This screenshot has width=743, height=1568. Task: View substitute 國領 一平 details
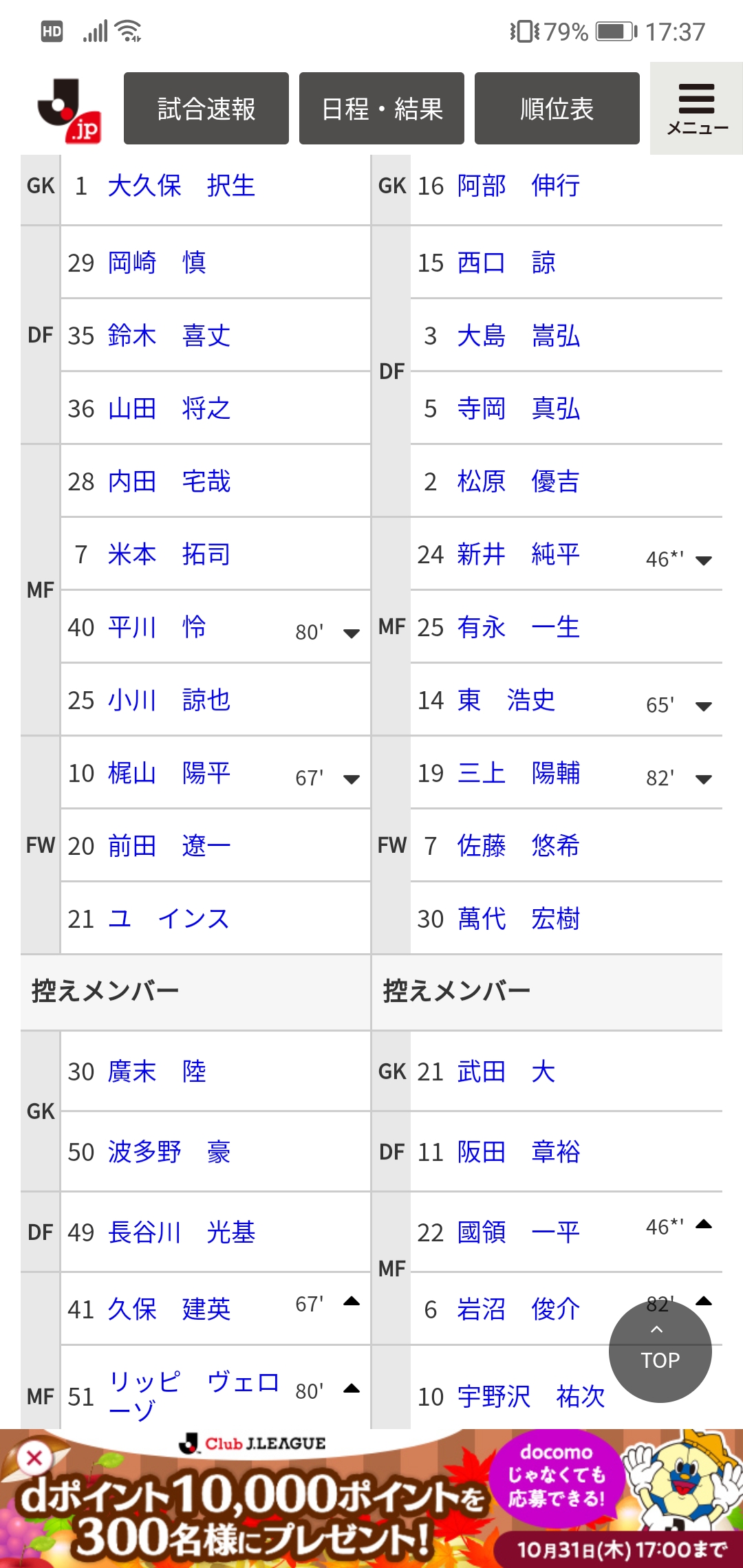519,1232
